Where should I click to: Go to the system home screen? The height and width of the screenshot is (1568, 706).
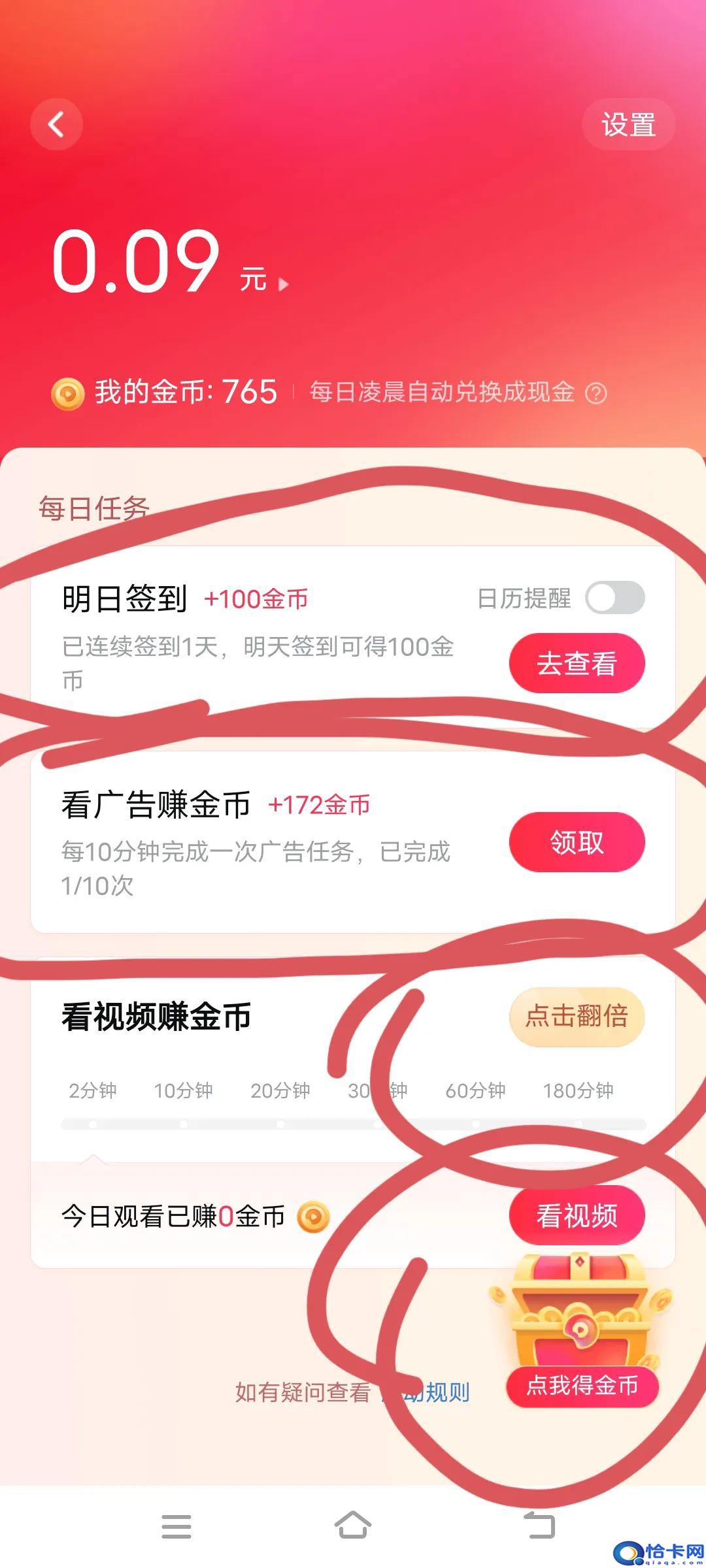coord(353,1526)
